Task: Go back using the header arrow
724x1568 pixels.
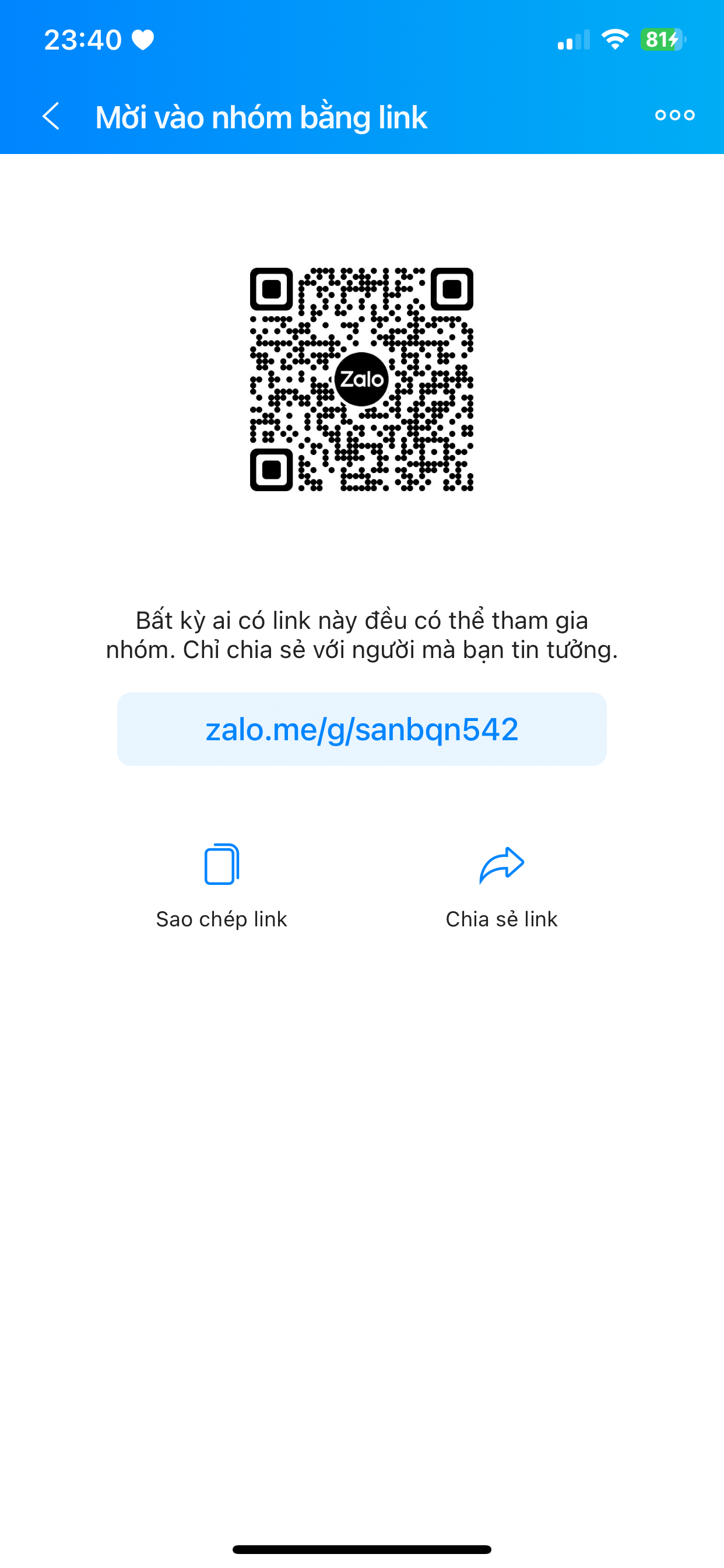Action: pyautogui.click(x=51, y=116)
